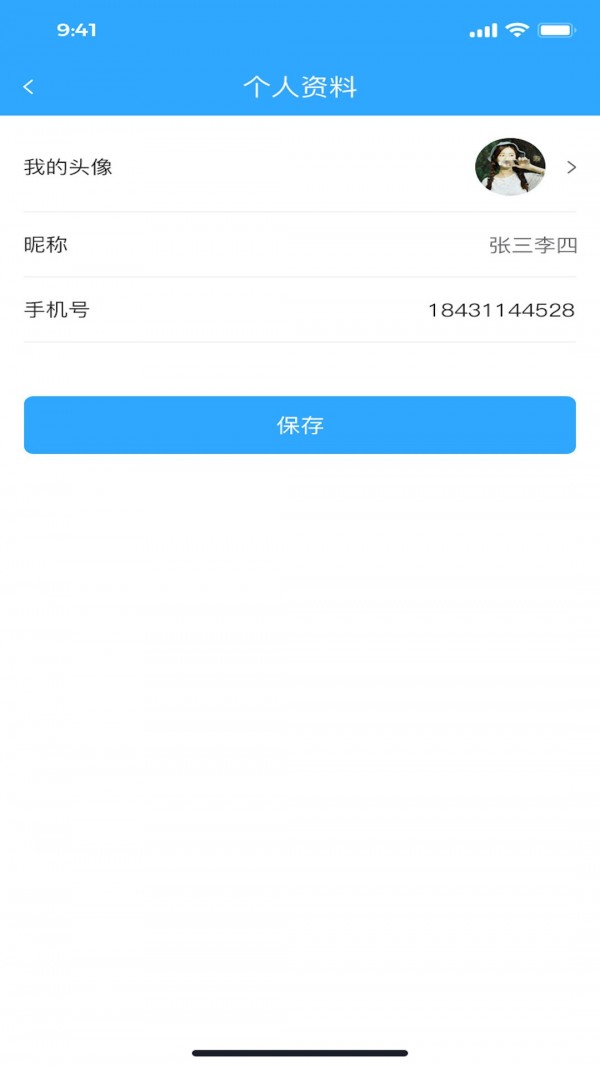Edit the 昵称 nickname field

click(532, 245)
